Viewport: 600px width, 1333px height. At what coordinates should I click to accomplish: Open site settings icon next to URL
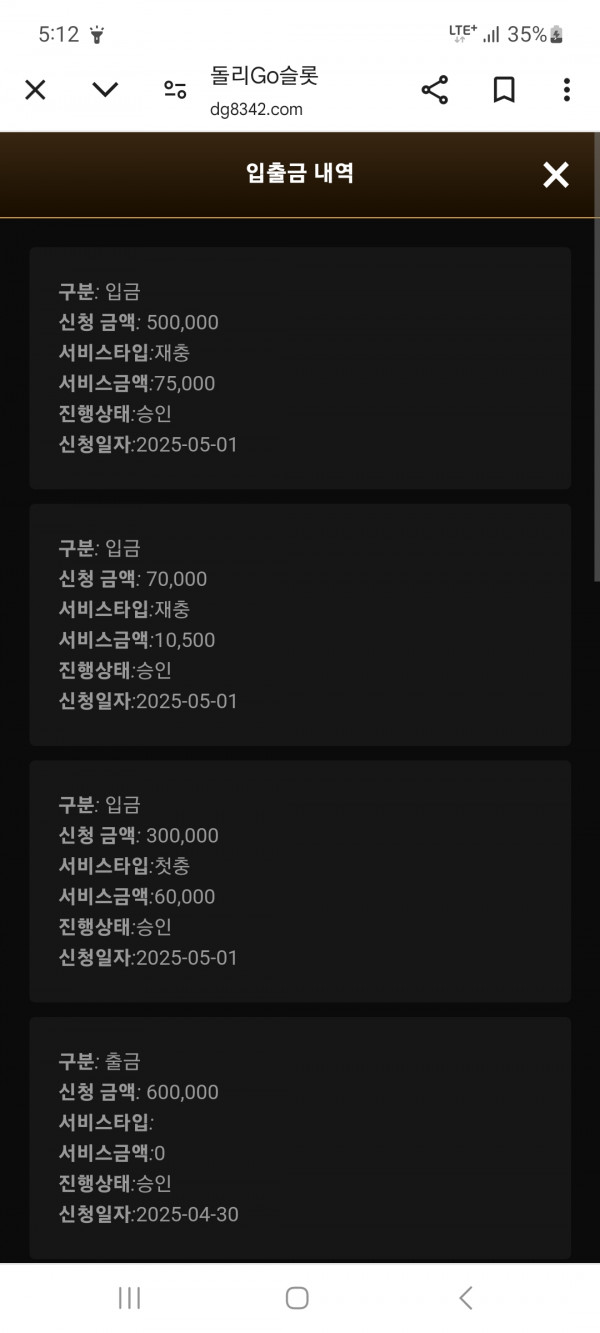(x=175, y=90)
